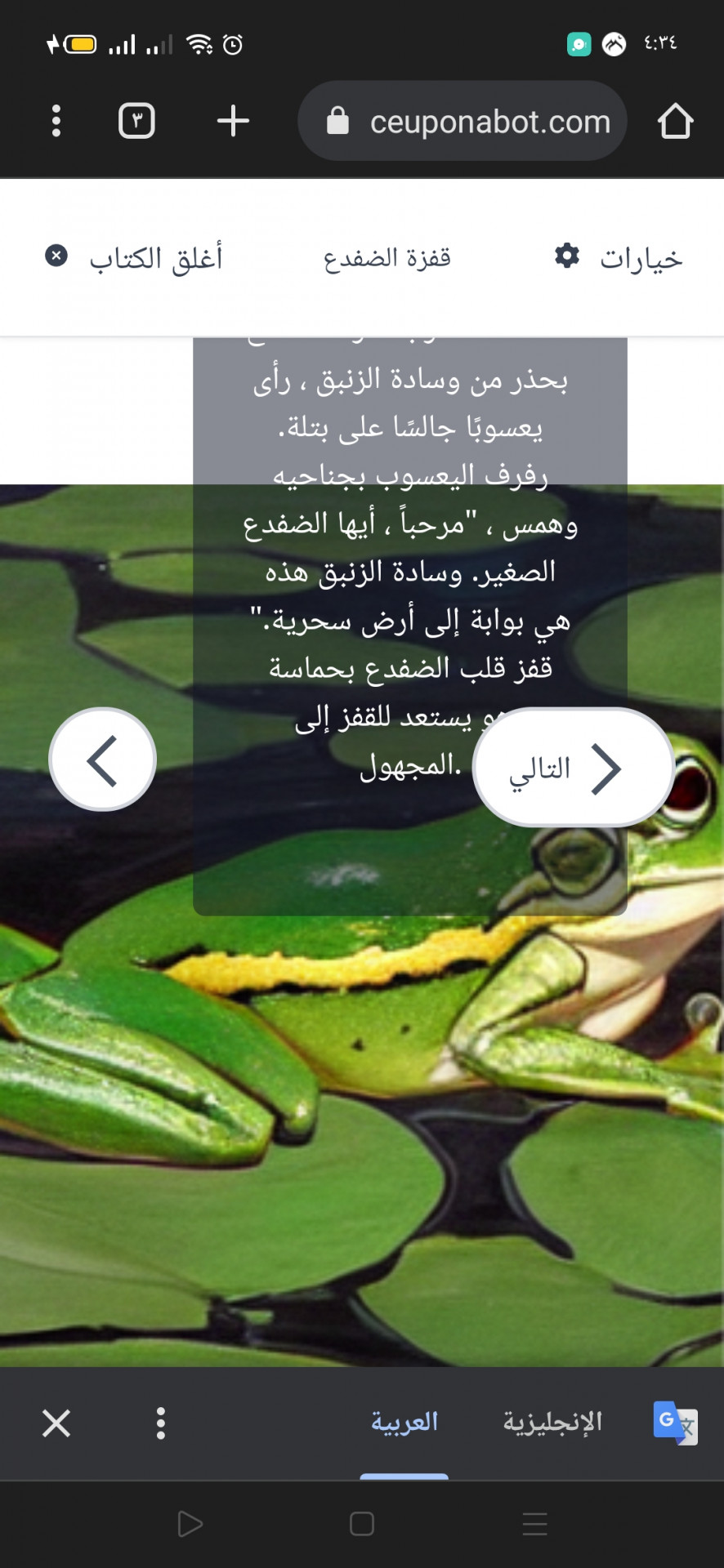Open the tab switcher showing three tabs

[x=136, y=121]
